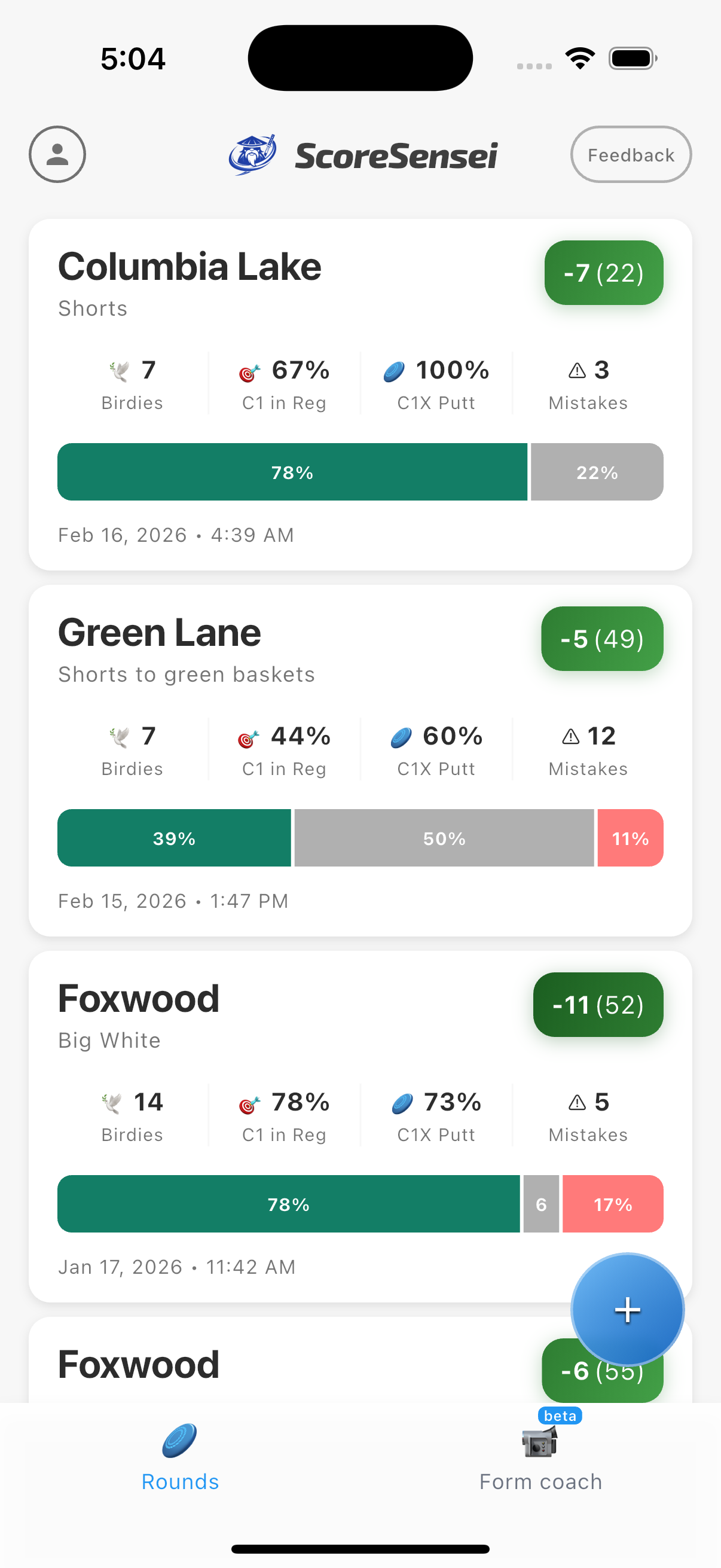The width and height of the screenshot is (721, 1568).
Task: Open the profile avatar icon
Action: point(57,155)
